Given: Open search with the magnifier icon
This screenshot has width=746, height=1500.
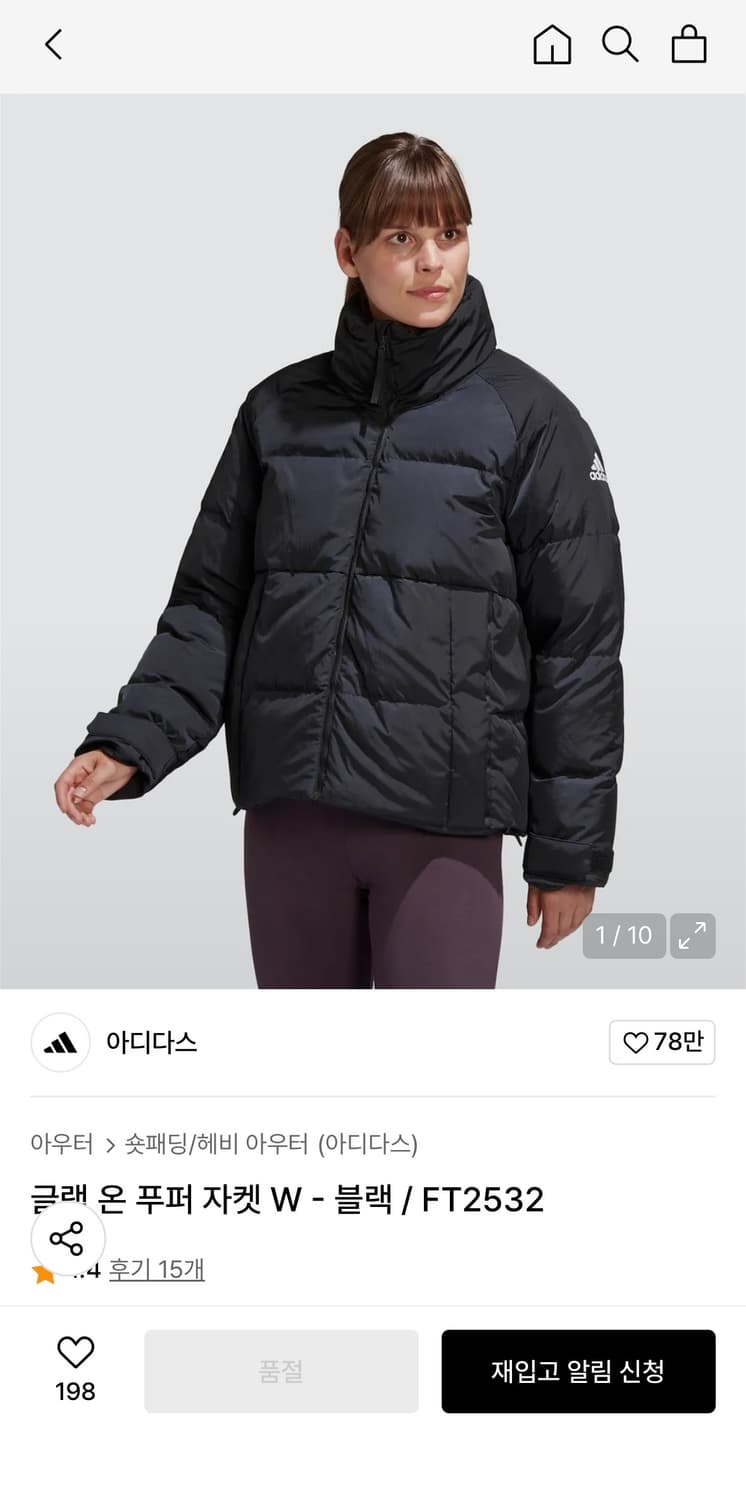Looking at the screenshot, I should click(621, 45).
